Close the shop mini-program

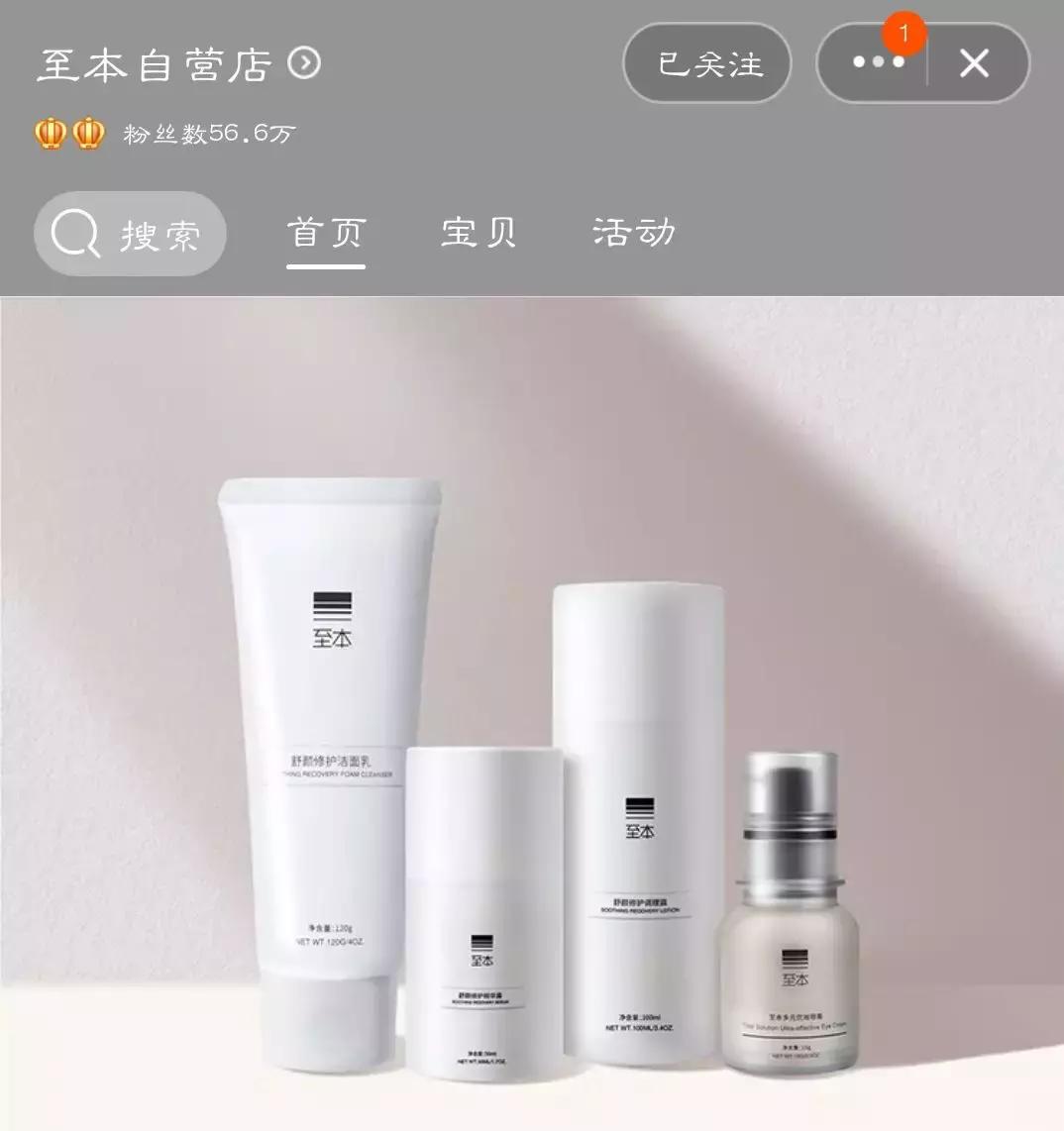coord(975,64)
